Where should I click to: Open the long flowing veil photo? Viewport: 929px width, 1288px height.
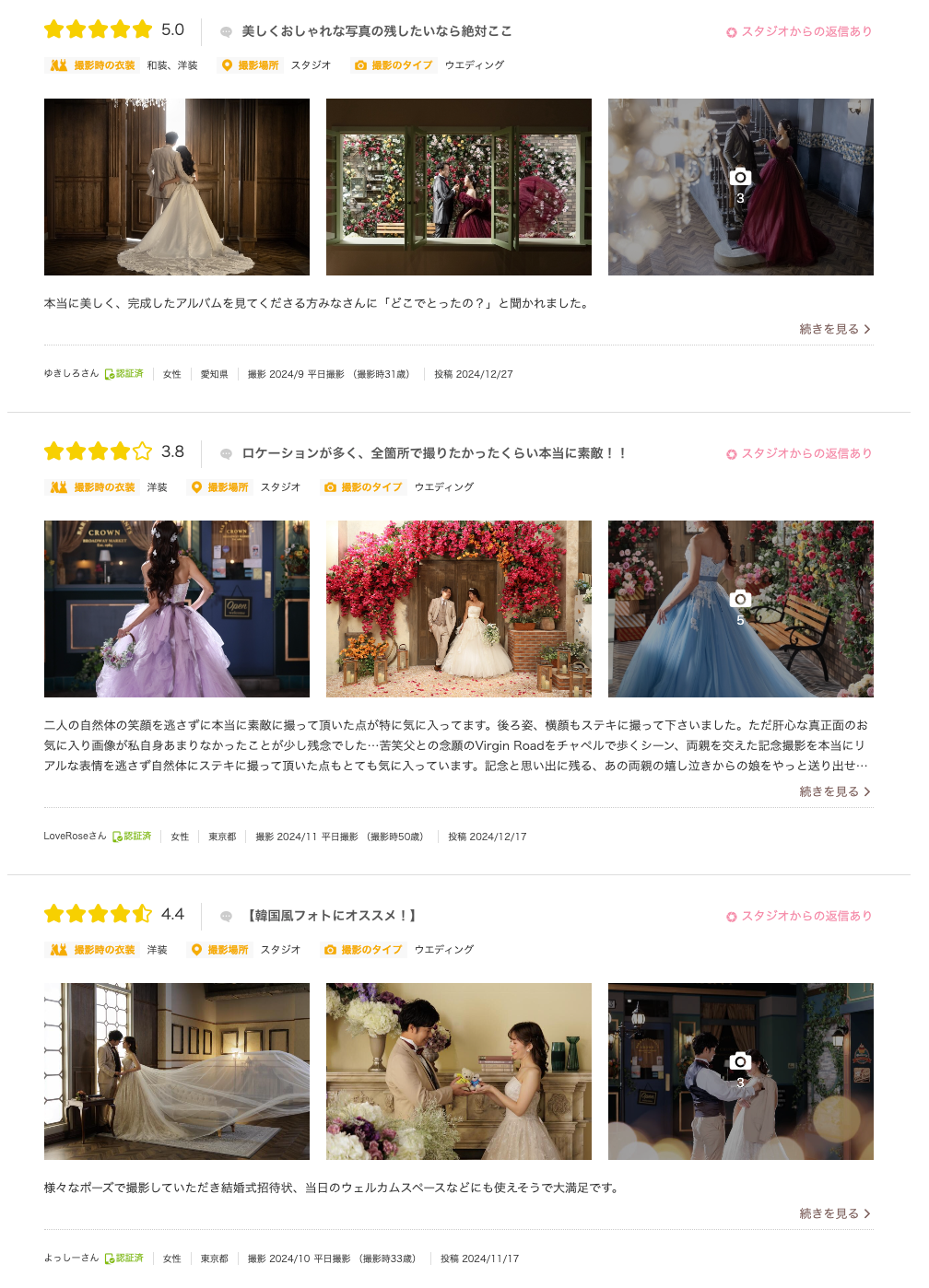[177, 1071]
